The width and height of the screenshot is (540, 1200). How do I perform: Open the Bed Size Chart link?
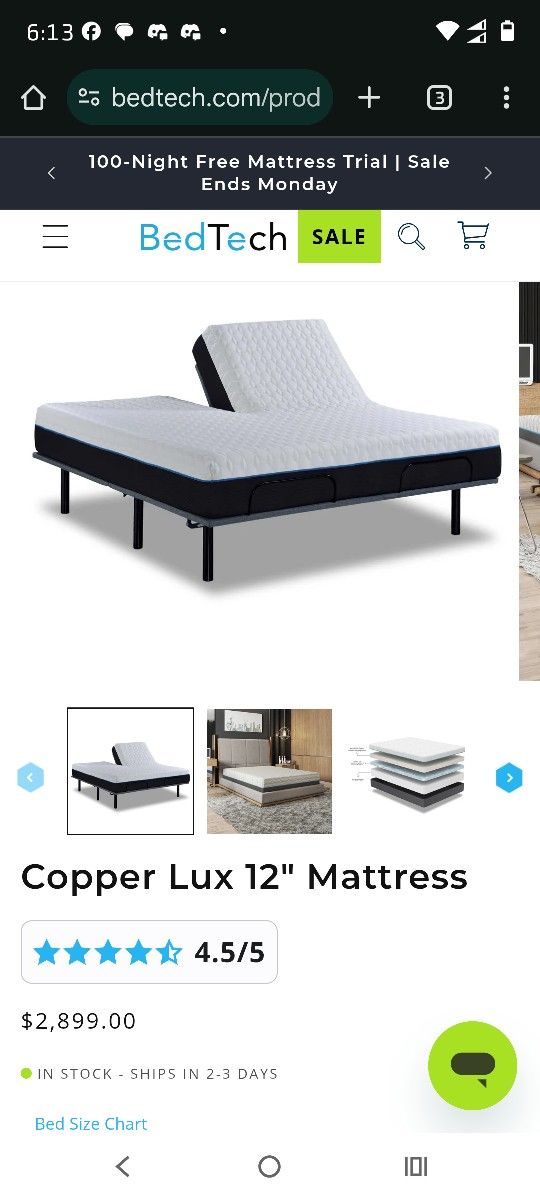point(91,1124)
